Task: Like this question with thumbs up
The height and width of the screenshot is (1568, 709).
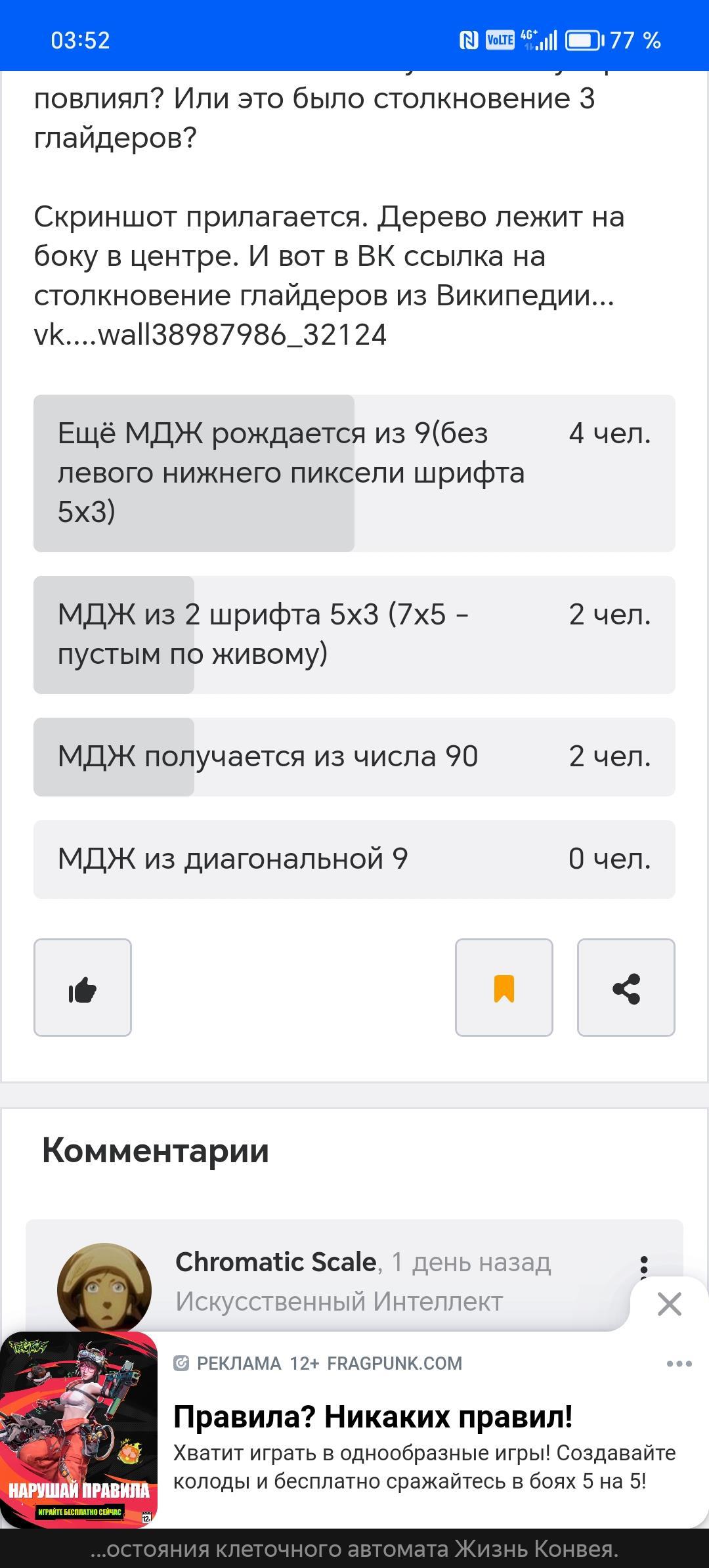Action: click(83, 988)
